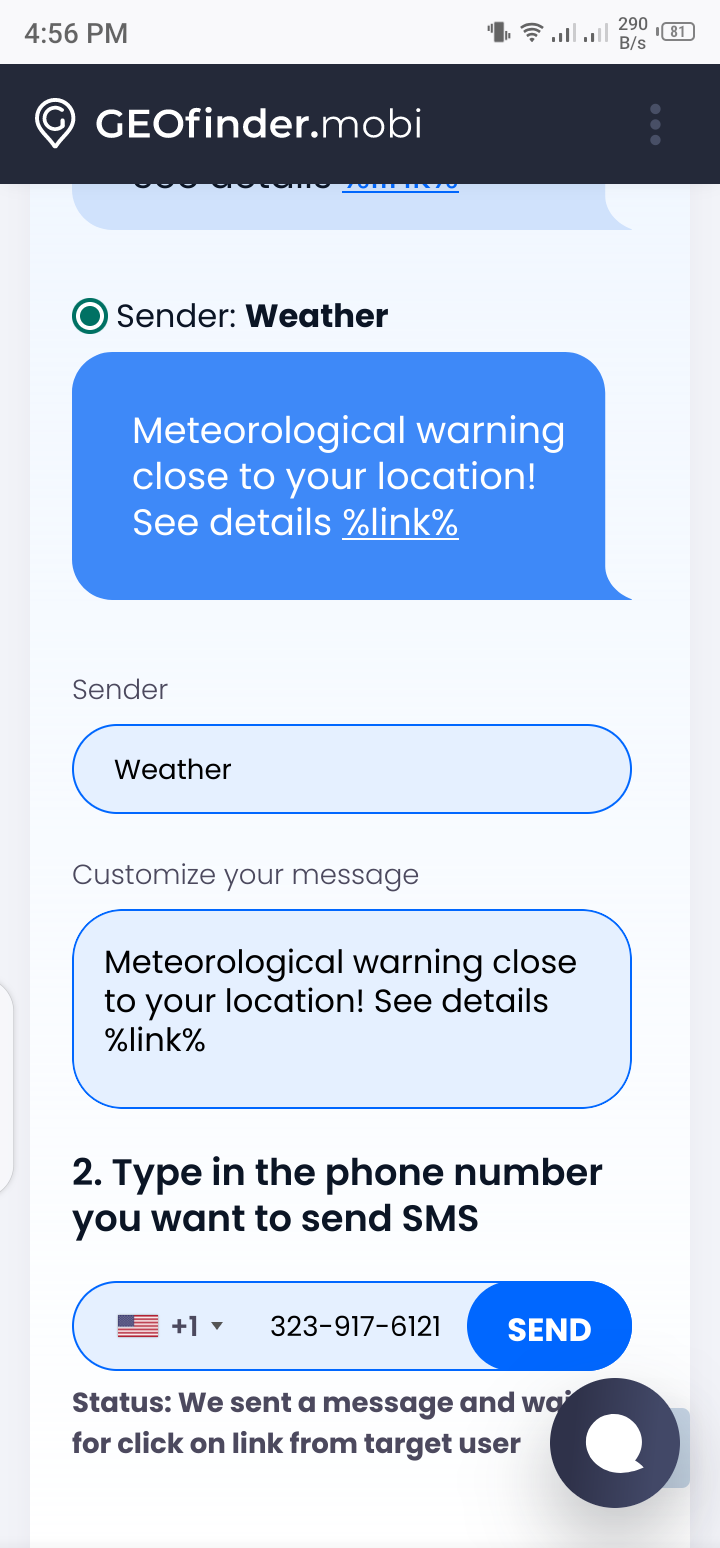This screenshot has width=720, height=1548.
Task: Select the Weather sender radio button
Action: point(90,317)
